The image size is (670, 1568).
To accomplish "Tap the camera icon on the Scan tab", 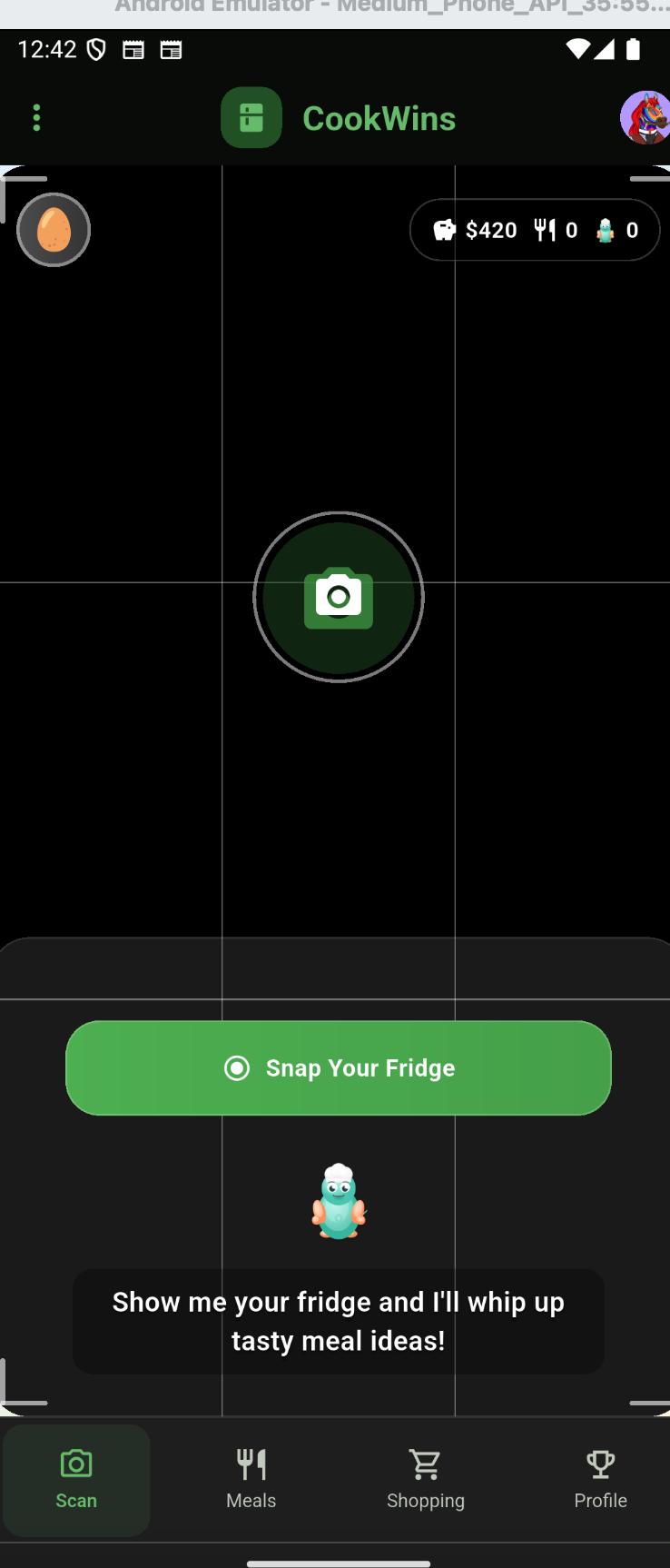I will pos(75,1463).
